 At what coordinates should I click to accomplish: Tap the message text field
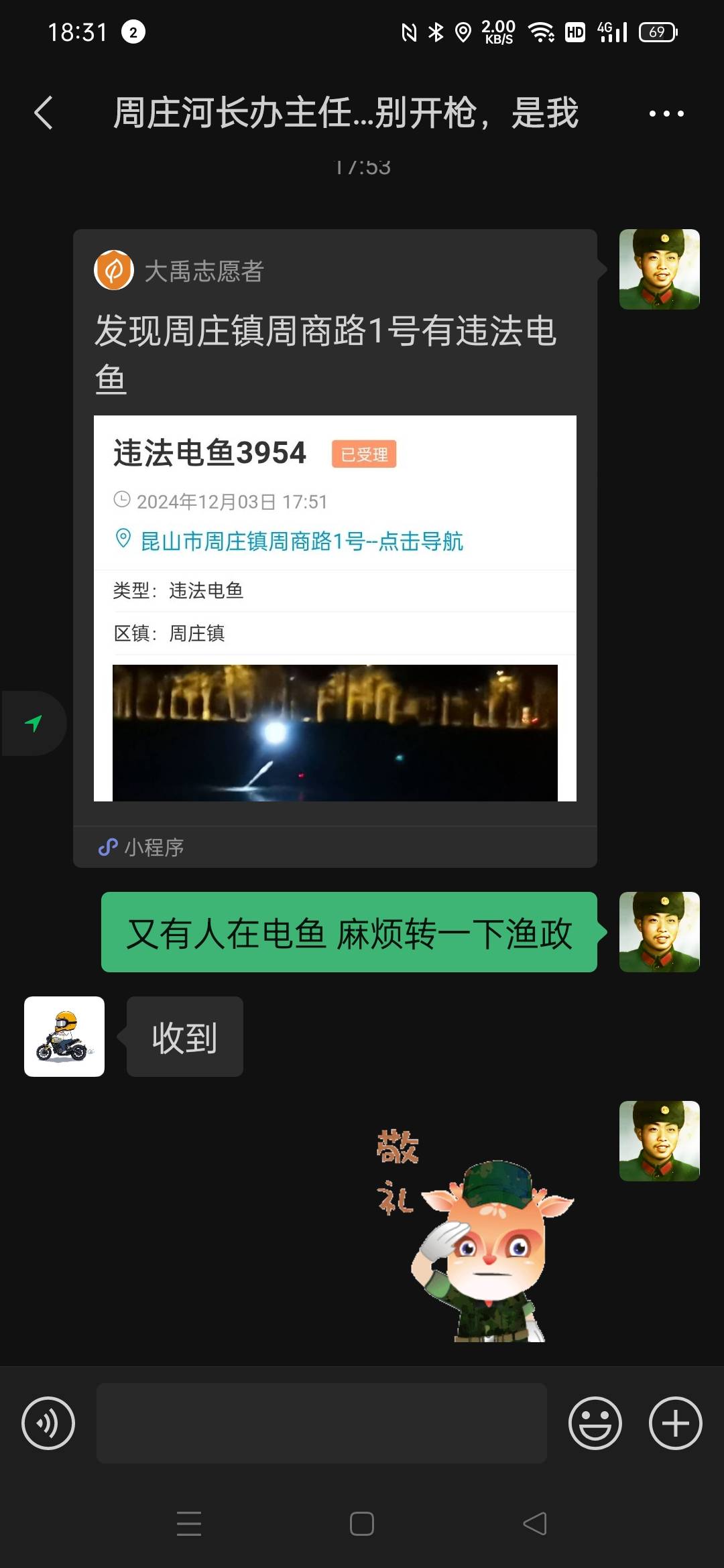322,1423
